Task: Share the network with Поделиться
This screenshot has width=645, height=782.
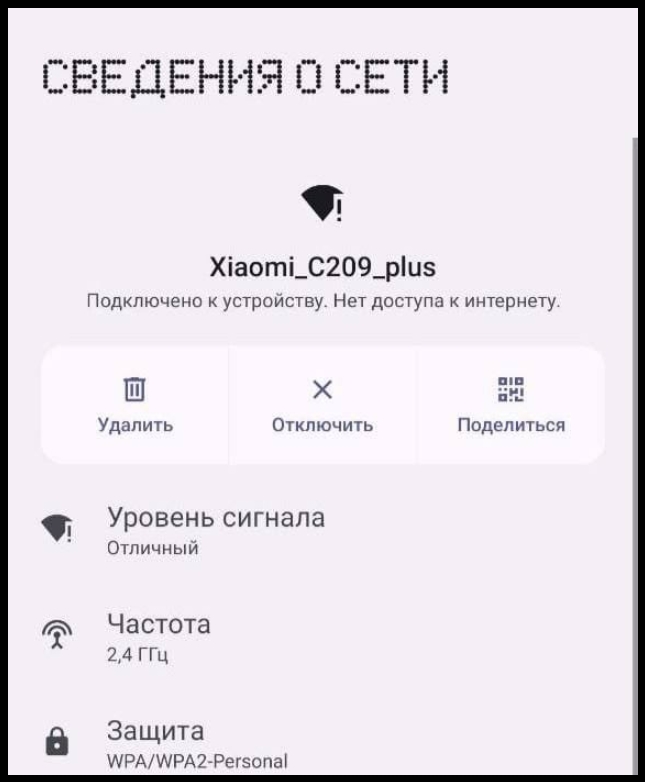Action: point(510,405)
